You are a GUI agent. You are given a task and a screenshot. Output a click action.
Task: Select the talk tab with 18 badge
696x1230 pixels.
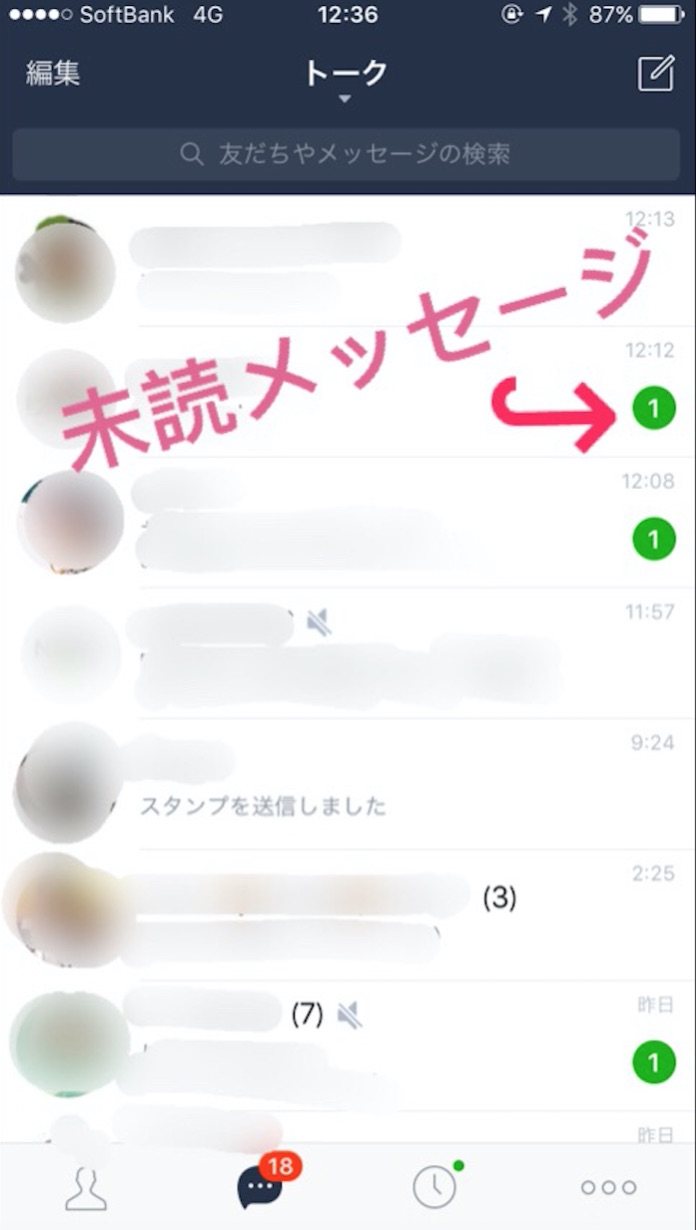coord(262,1187)
